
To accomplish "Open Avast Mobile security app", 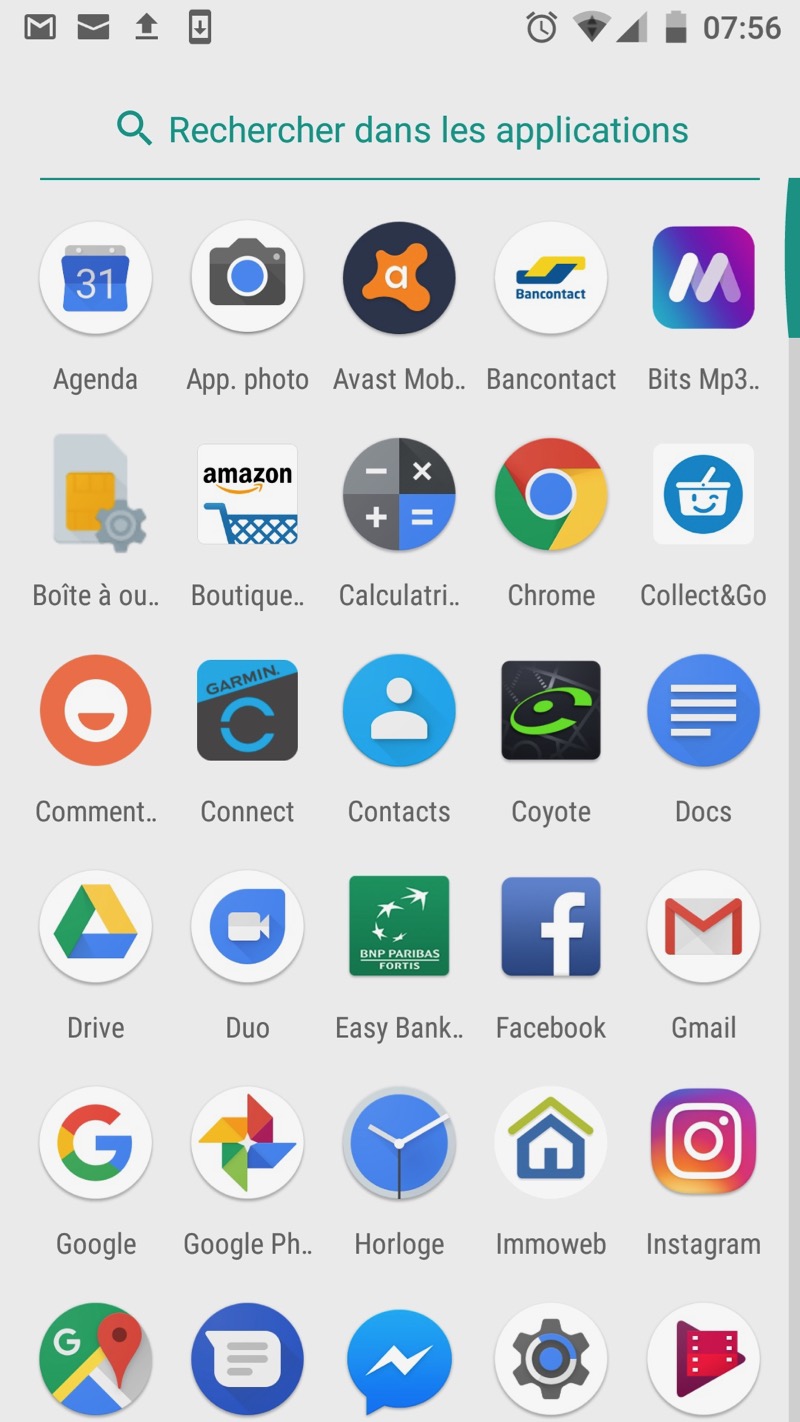I will 399,278.
